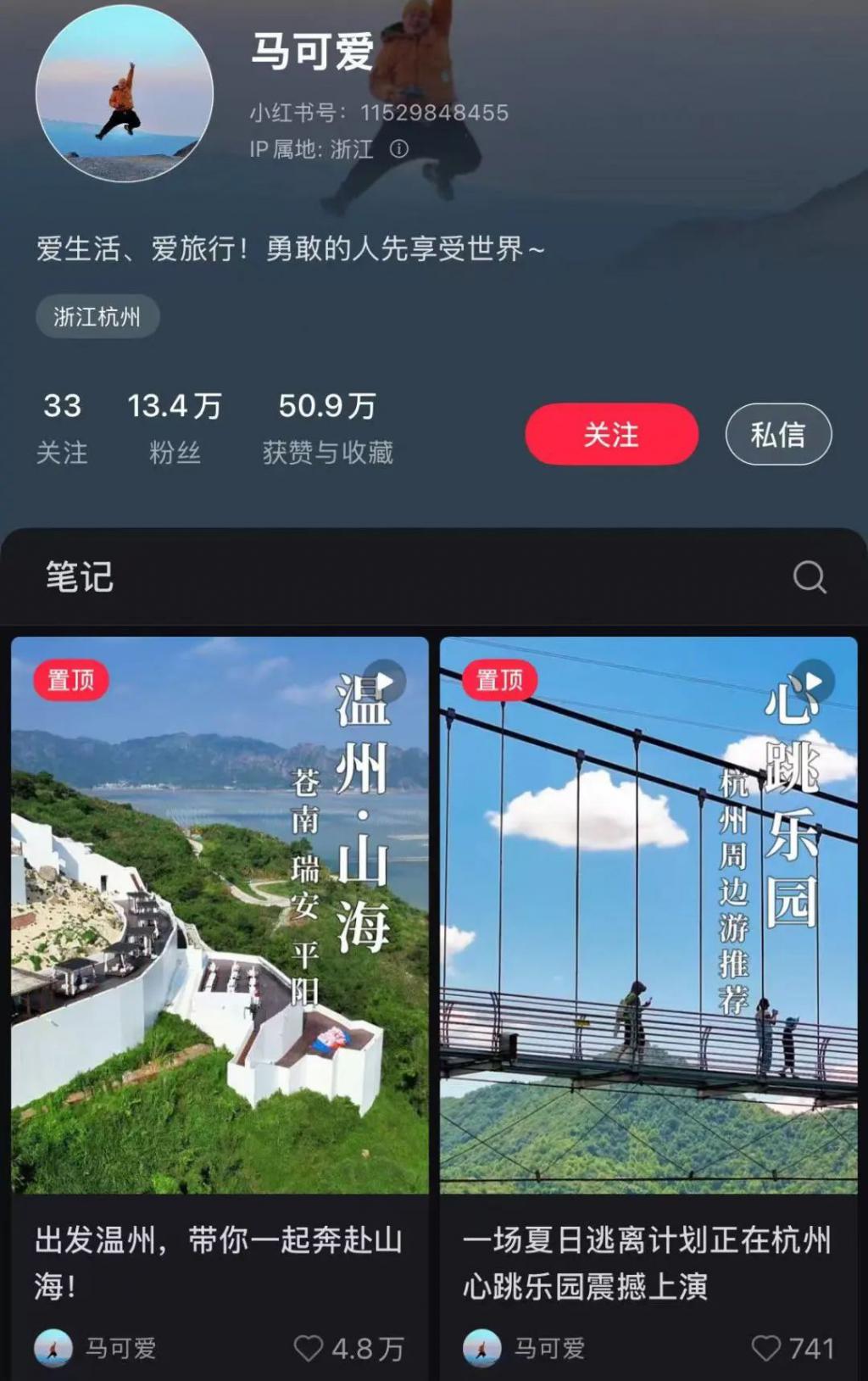The image size is (868, 1381).
Task: Select the 笔记 notes tab
Action: point(80,577)
